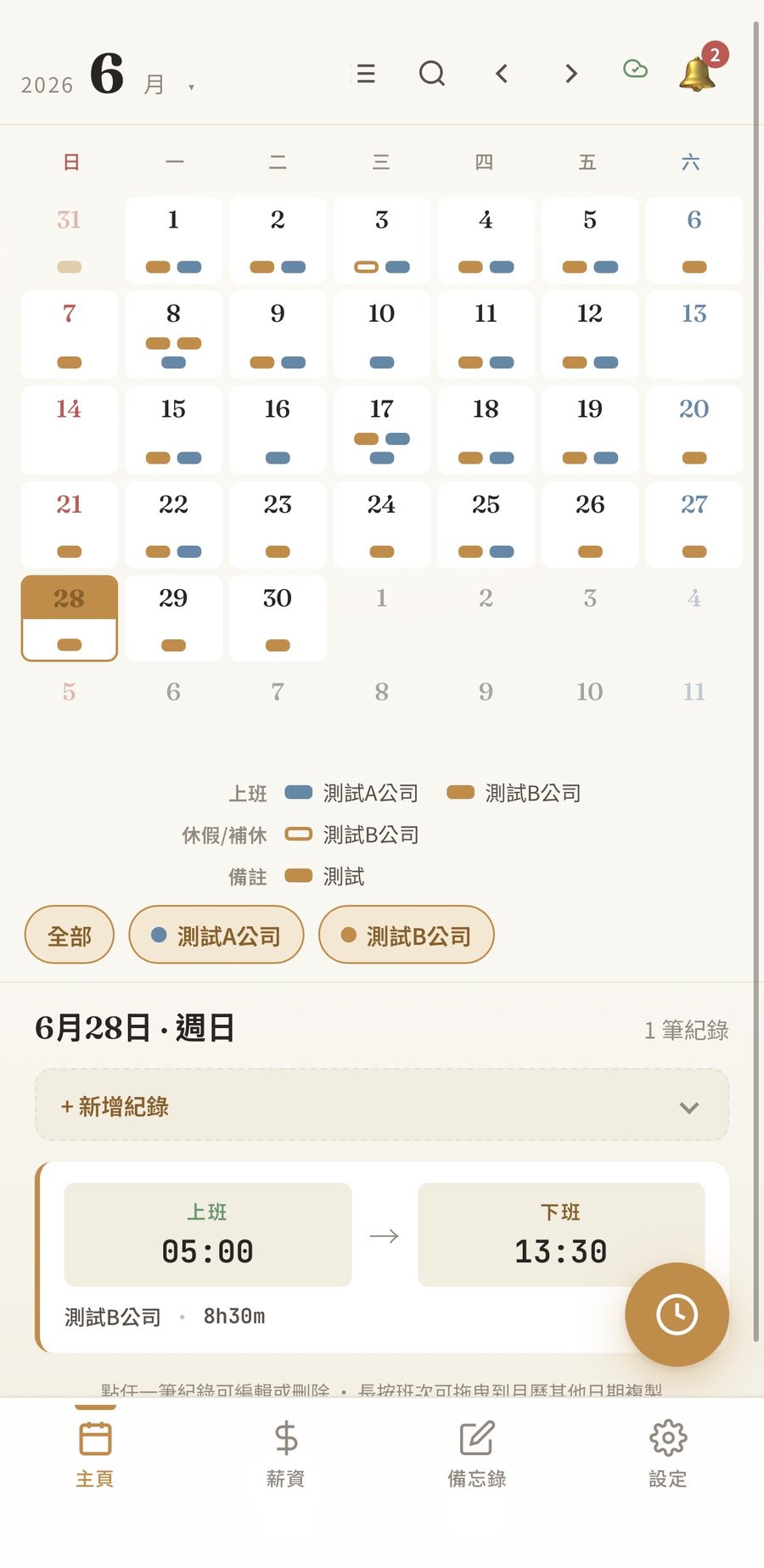Switch to the 設定 tab

(668, 1454)
